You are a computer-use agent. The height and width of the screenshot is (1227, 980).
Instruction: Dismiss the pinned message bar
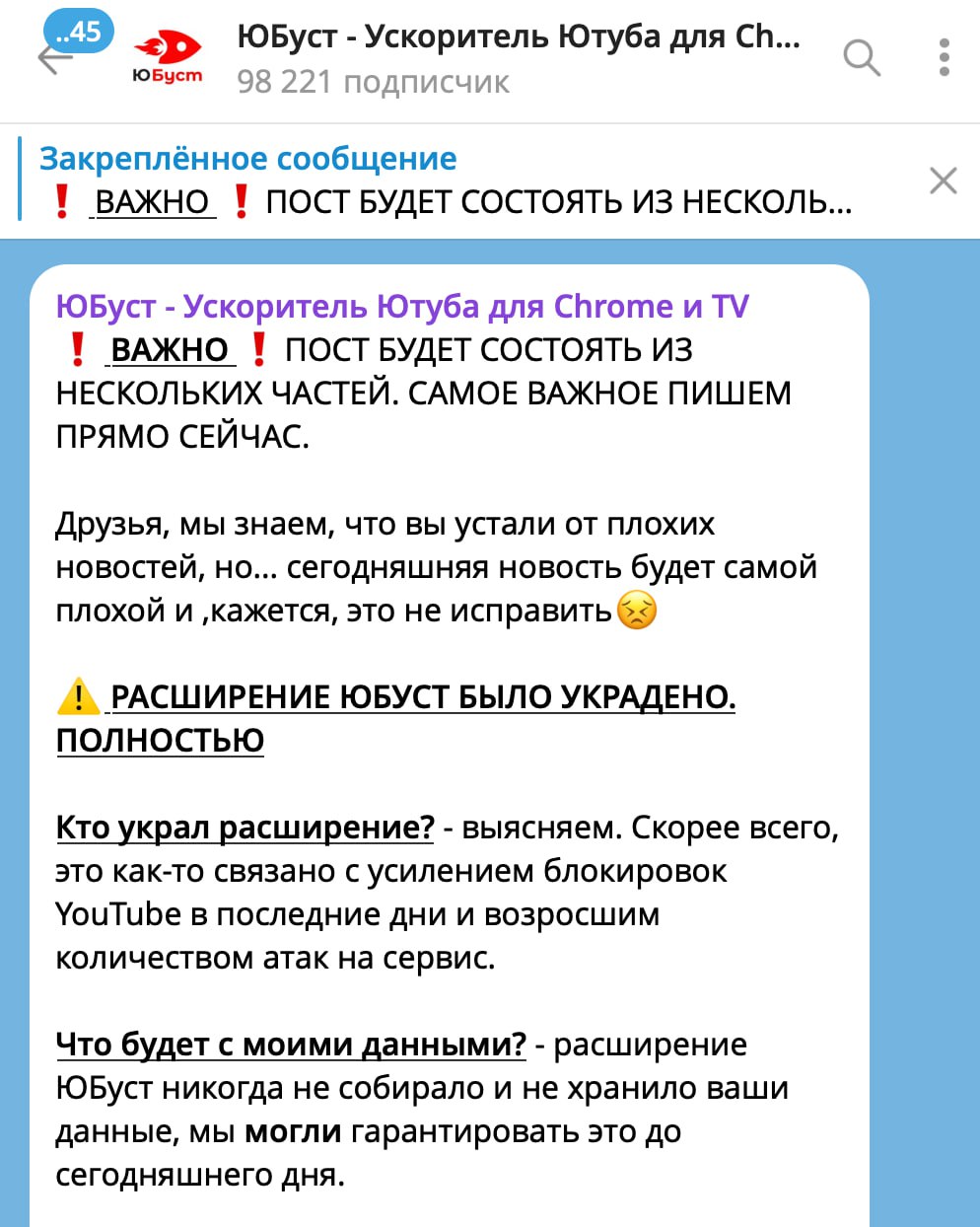[943, 180]
